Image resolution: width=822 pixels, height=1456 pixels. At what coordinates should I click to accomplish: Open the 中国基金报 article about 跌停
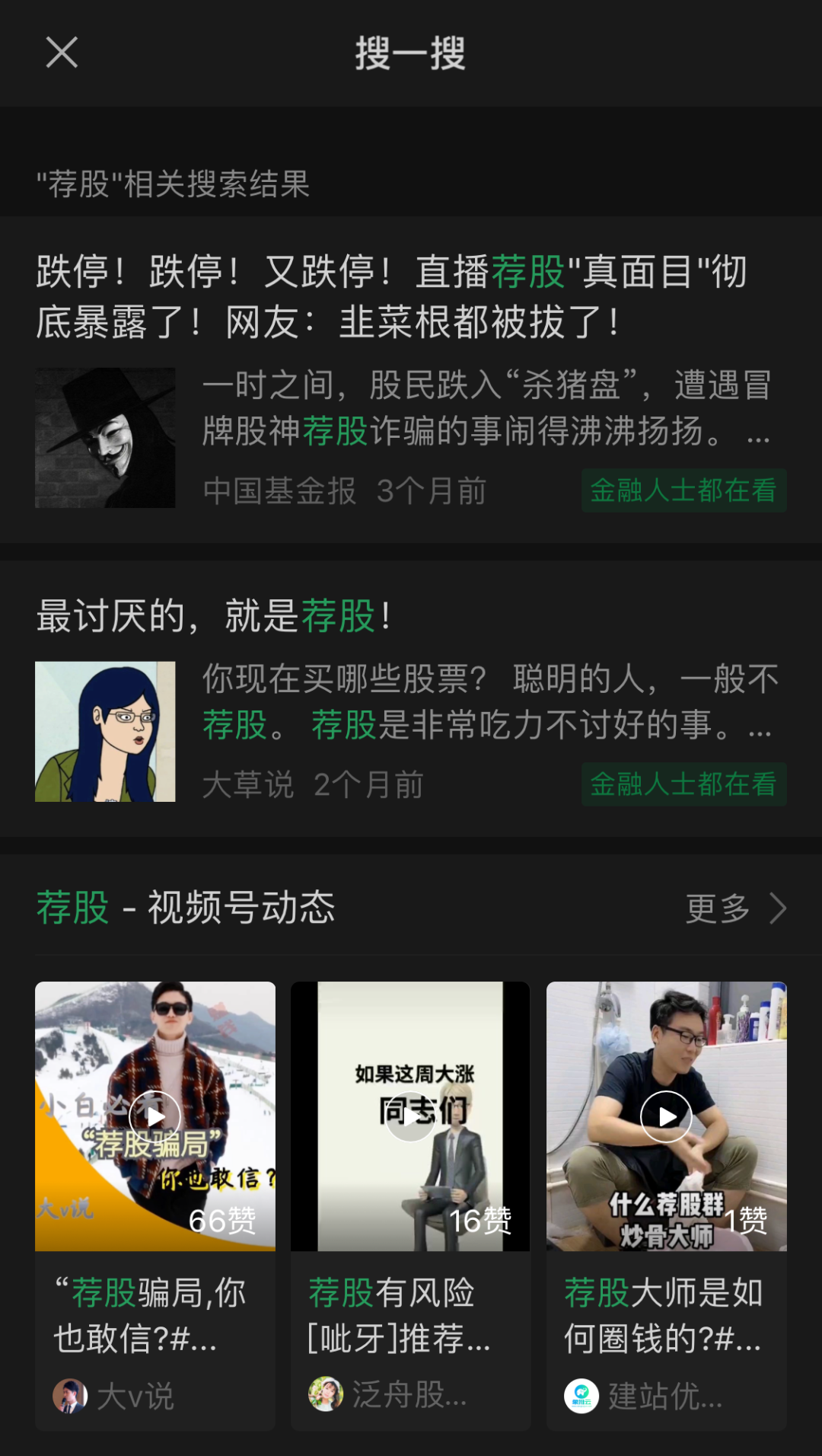coord(392,297)
